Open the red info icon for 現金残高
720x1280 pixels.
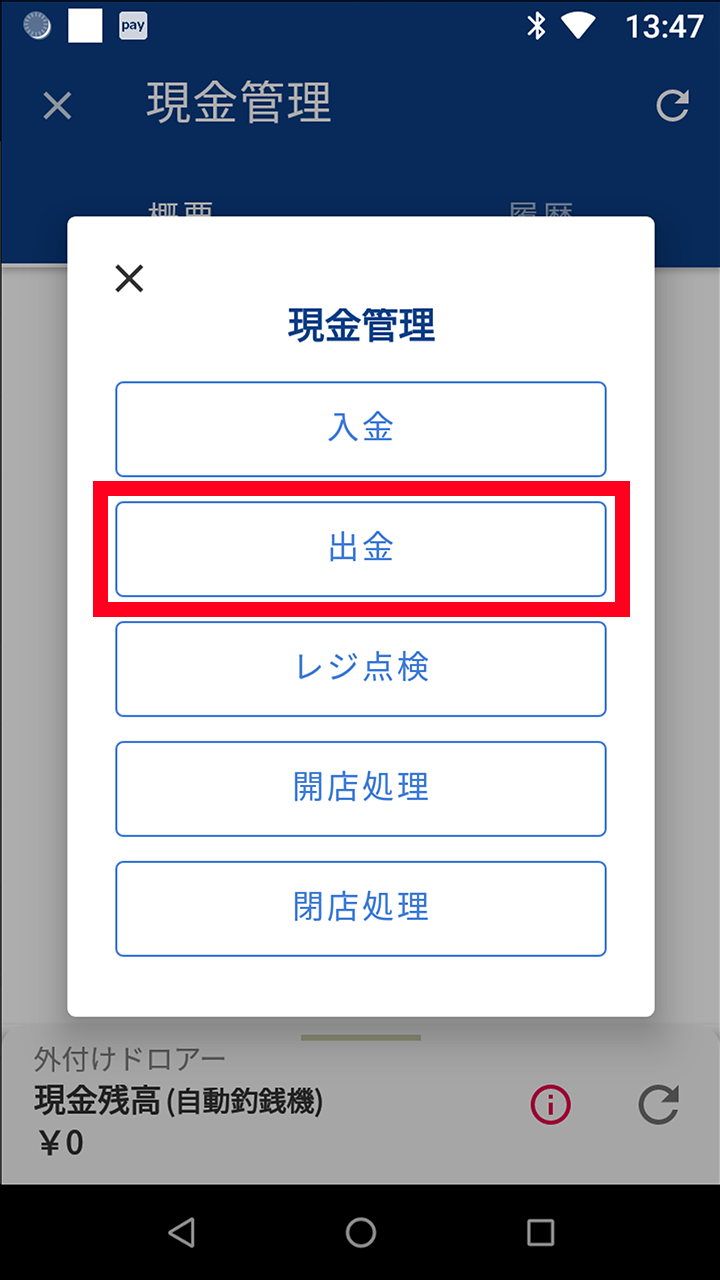coord(550,1105)
